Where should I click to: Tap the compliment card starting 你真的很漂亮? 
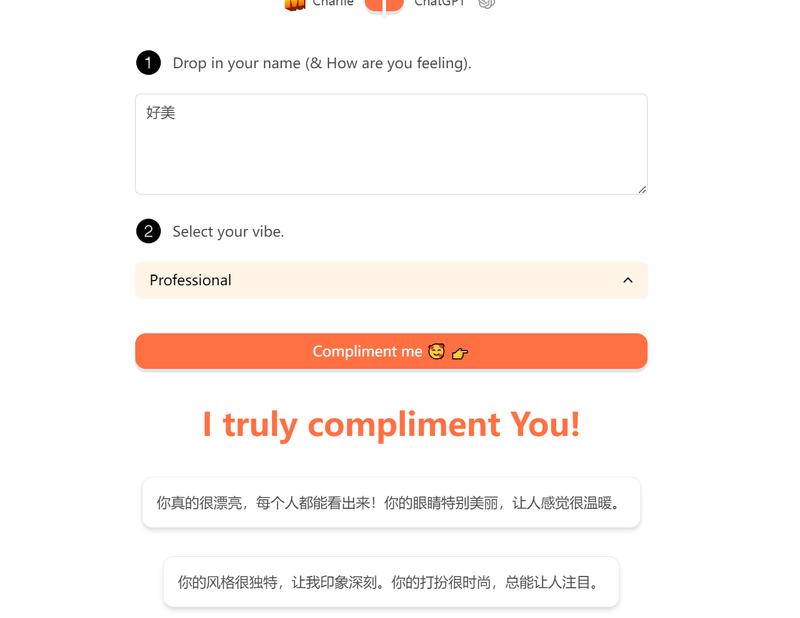[x=391, y=502]
